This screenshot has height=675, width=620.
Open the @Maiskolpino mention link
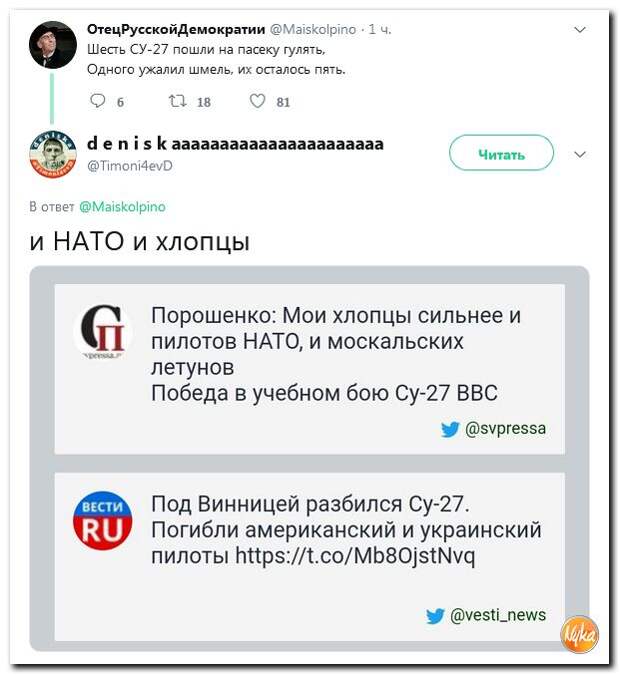pyautogui.click(x=122, y=206)
